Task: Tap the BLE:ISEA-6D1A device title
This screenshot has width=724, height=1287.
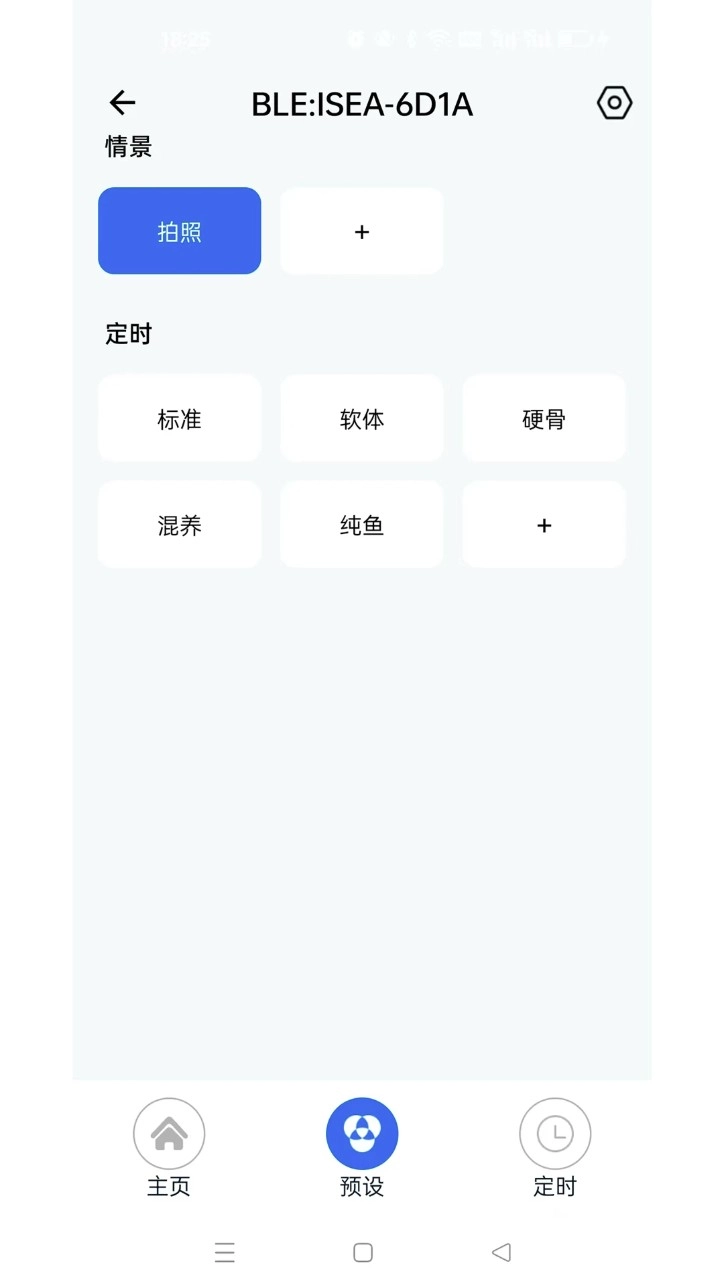Action: coord(361,104)
